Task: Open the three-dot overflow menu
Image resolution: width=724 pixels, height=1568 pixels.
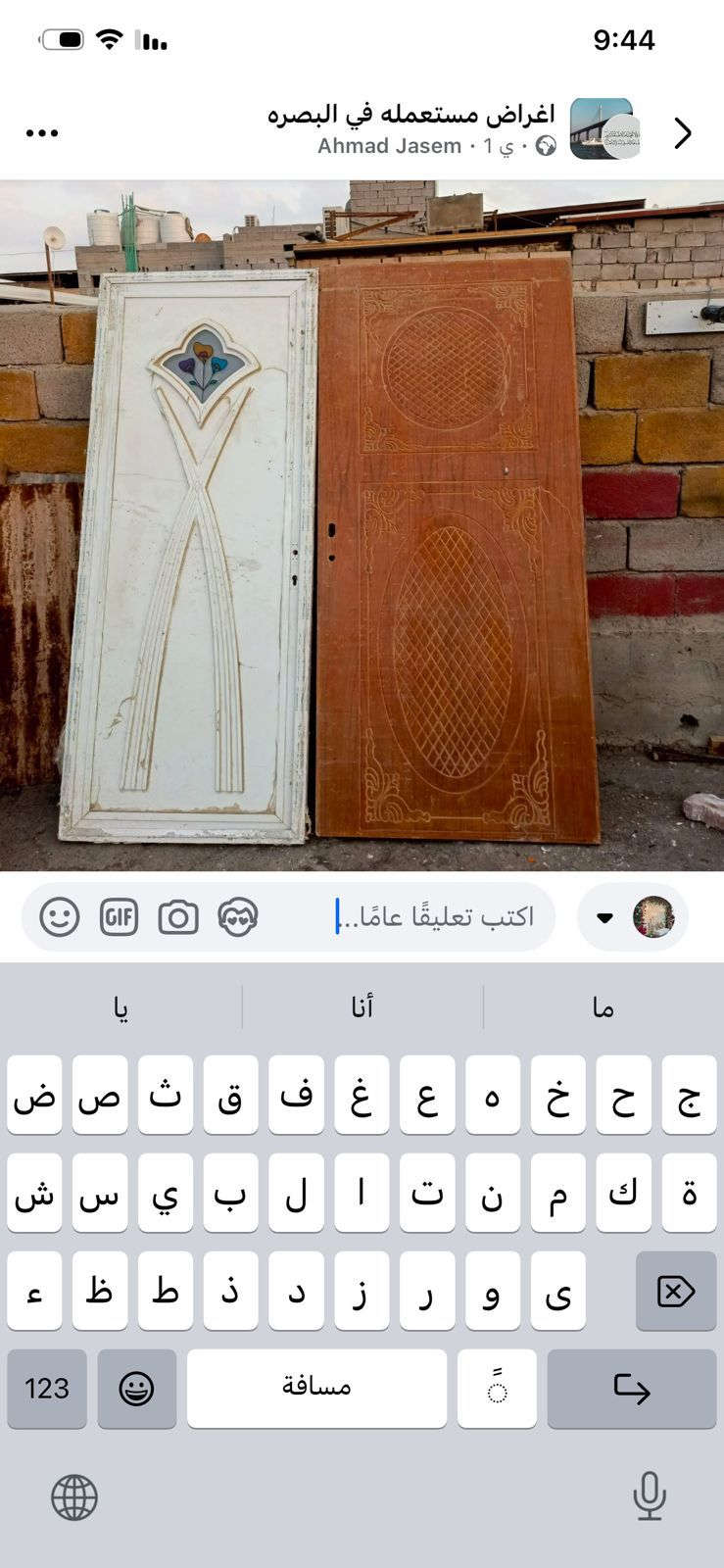Action: coord(42,132)
